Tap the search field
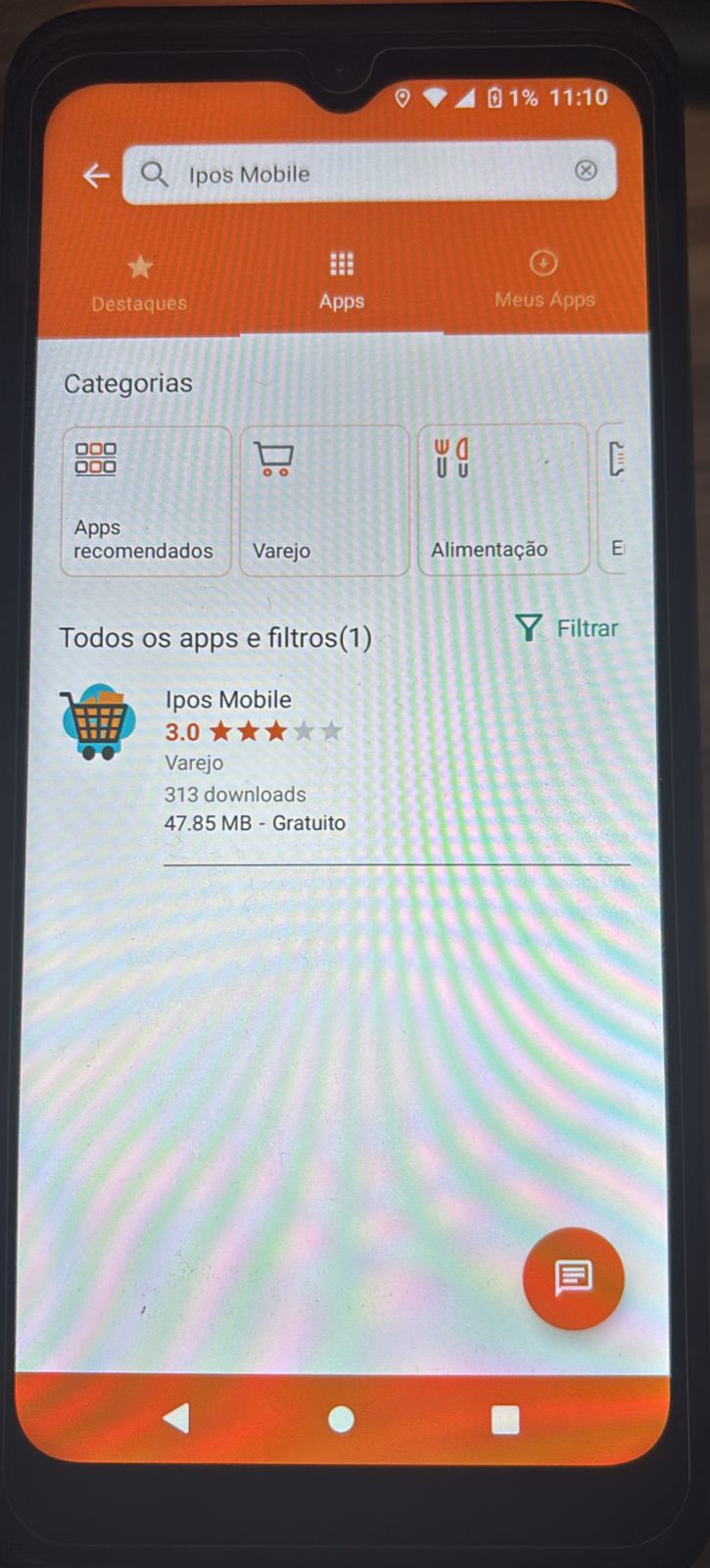Viewport: 710px width, 1568px height. click(x=362, y=173)
